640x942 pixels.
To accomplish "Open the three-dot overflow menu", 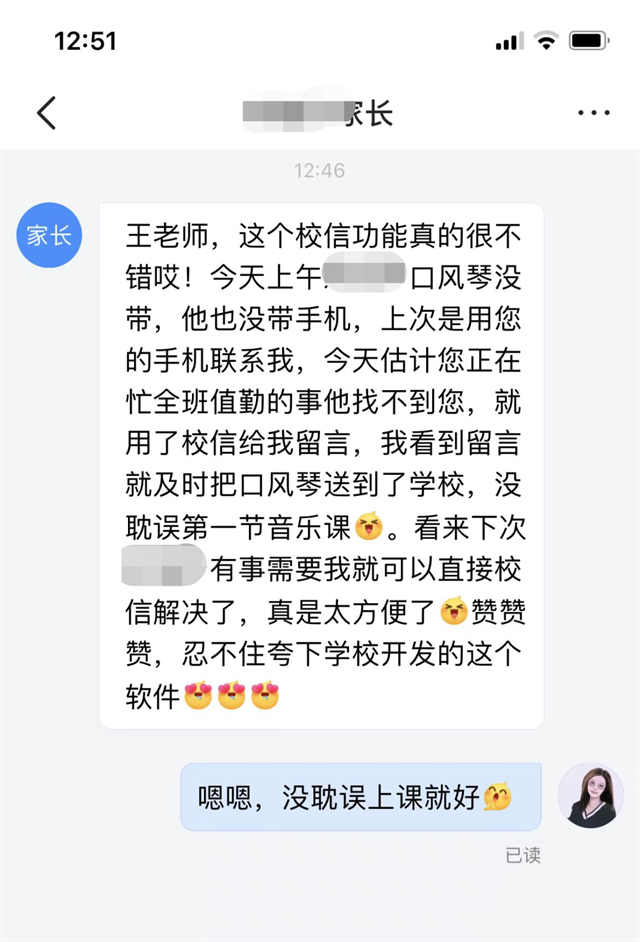I will tap(593, 113).
